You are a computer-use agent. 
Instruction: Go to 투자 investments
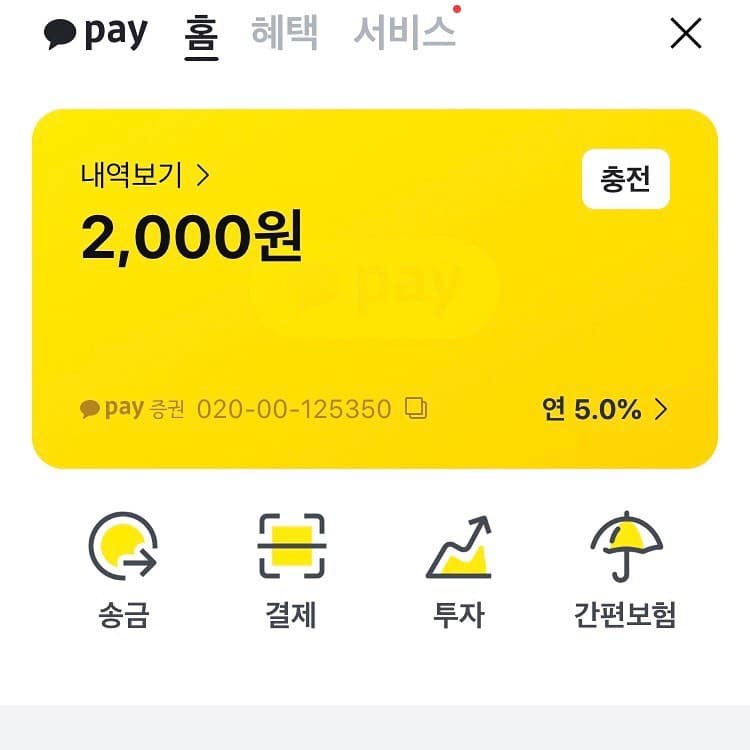(458, 570)
